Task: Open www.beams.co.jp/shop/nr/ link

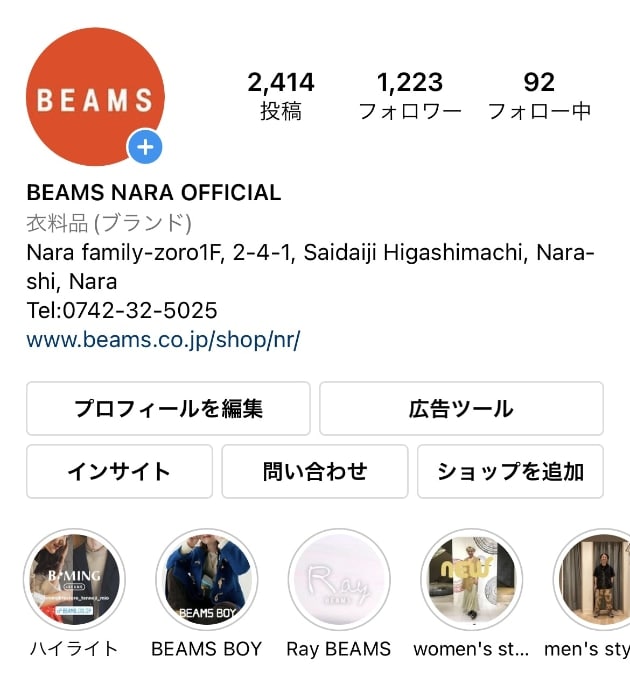Action: (x=163, y=340)
